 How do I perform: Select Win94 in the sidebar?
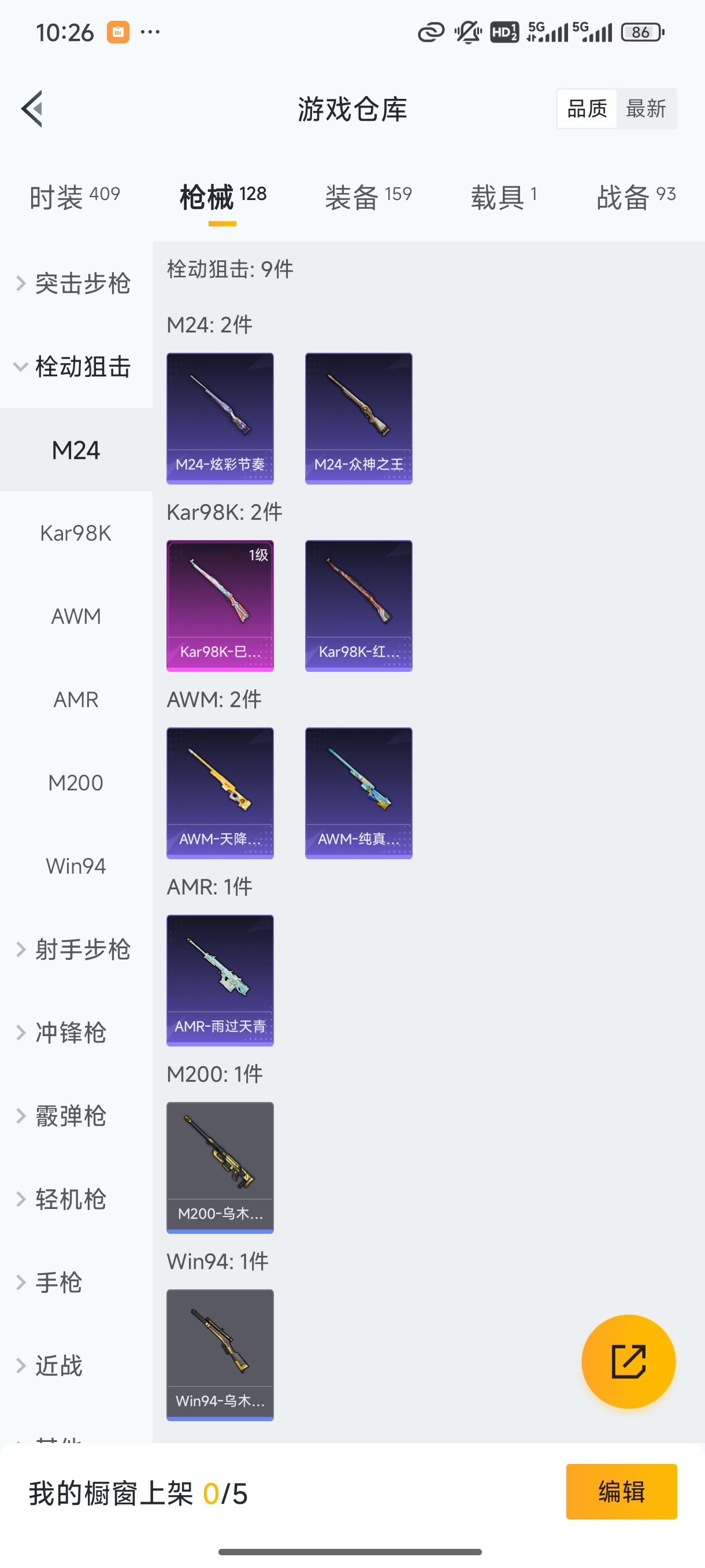[x=76, y=866]
